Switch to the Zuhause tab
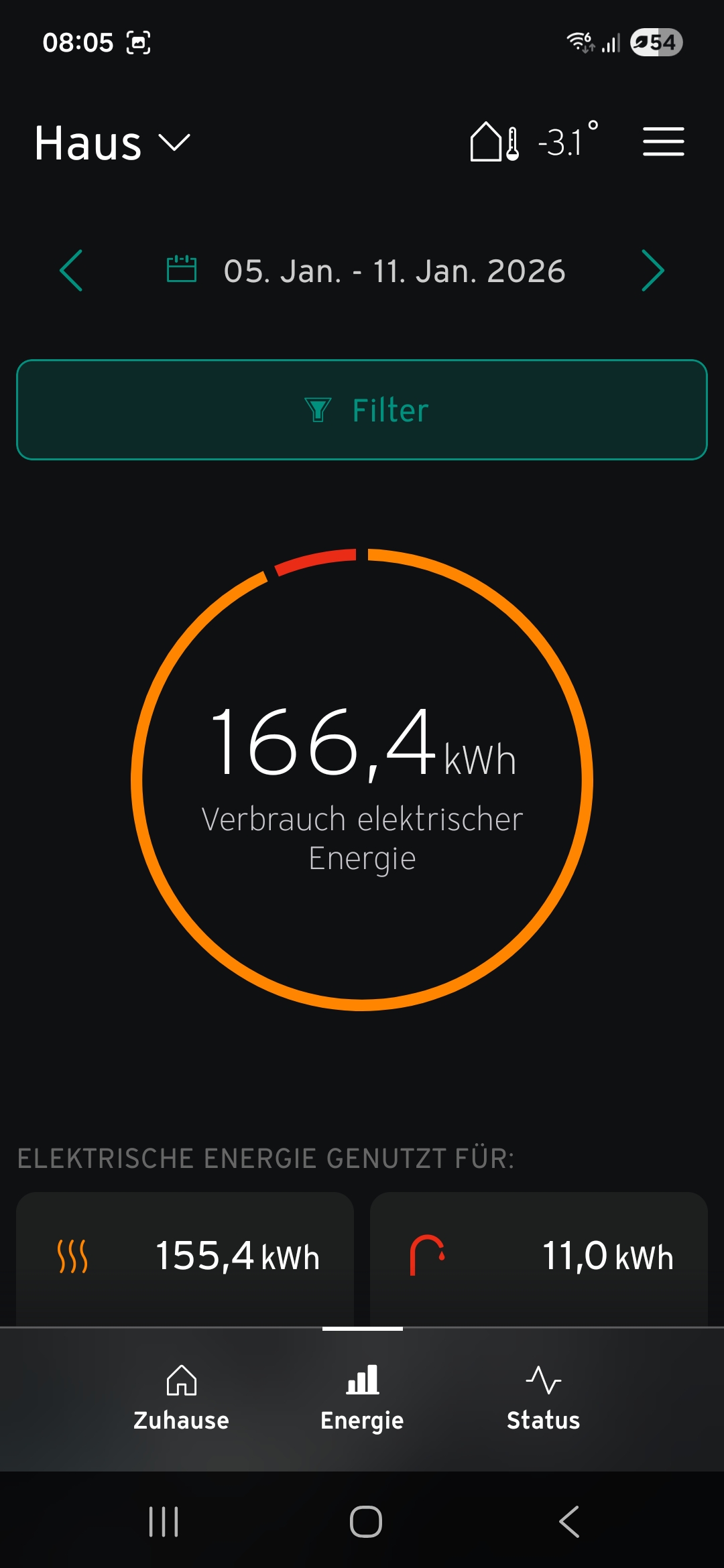 181,1398
